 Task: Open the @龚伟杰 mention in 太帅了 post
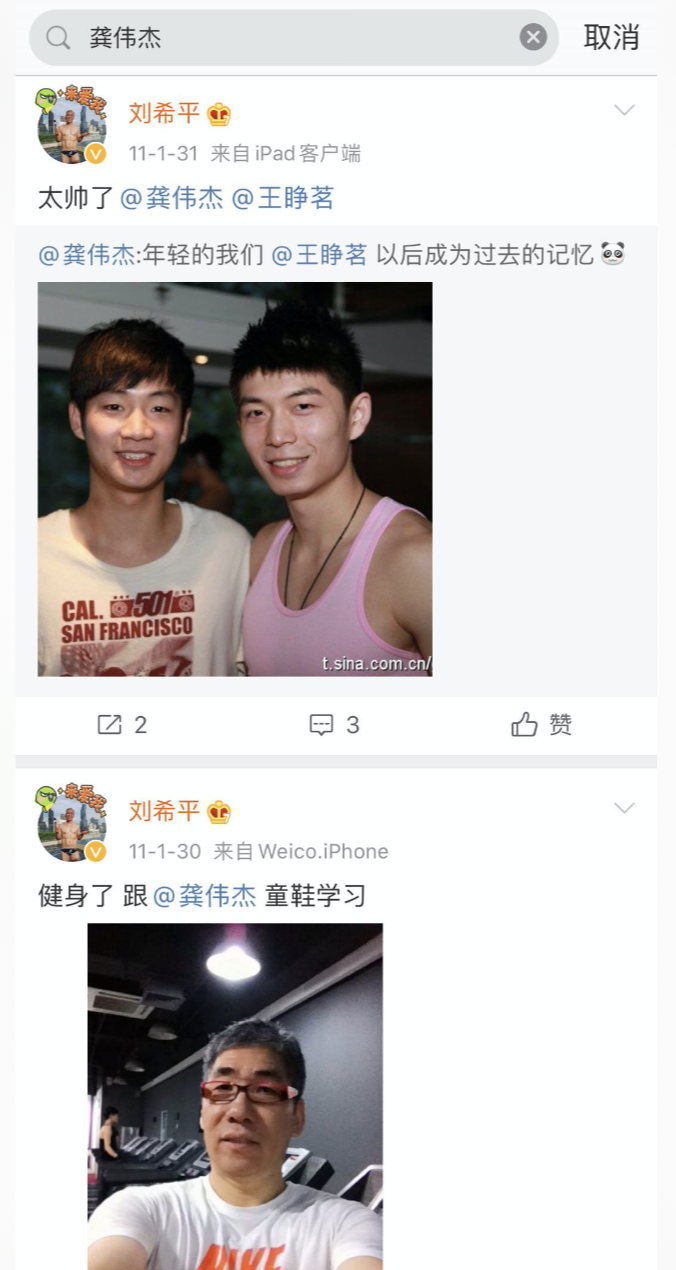pos(172,198)
